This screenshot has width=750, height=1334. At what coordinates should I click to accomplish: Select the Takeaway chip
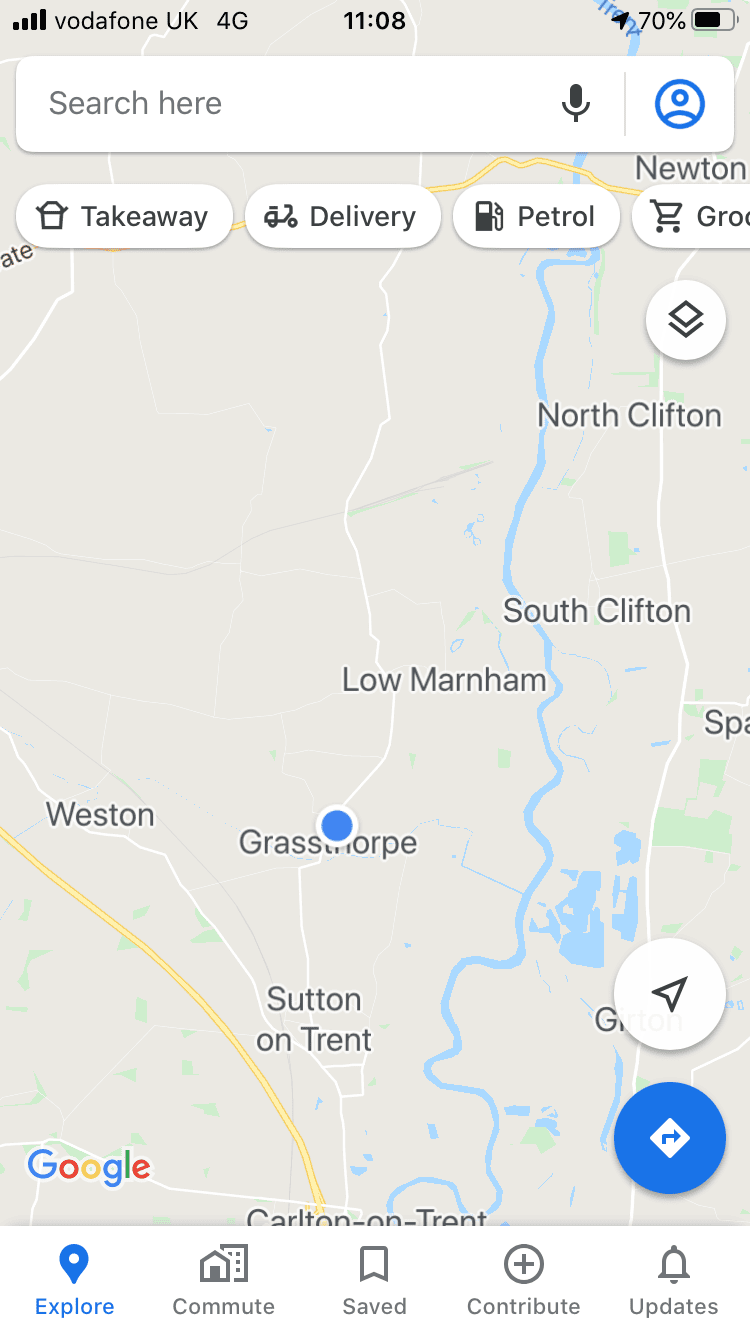(x=124, y=216)
